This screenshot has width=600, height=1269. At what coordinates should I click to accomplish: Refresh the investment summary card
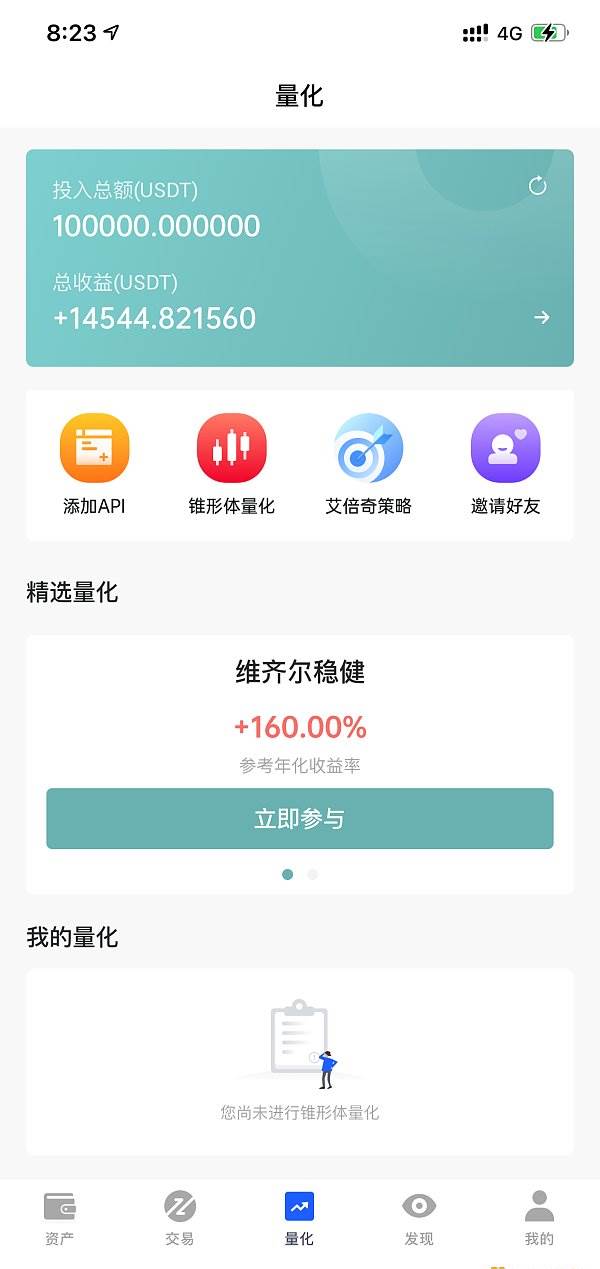coord(538,186)
